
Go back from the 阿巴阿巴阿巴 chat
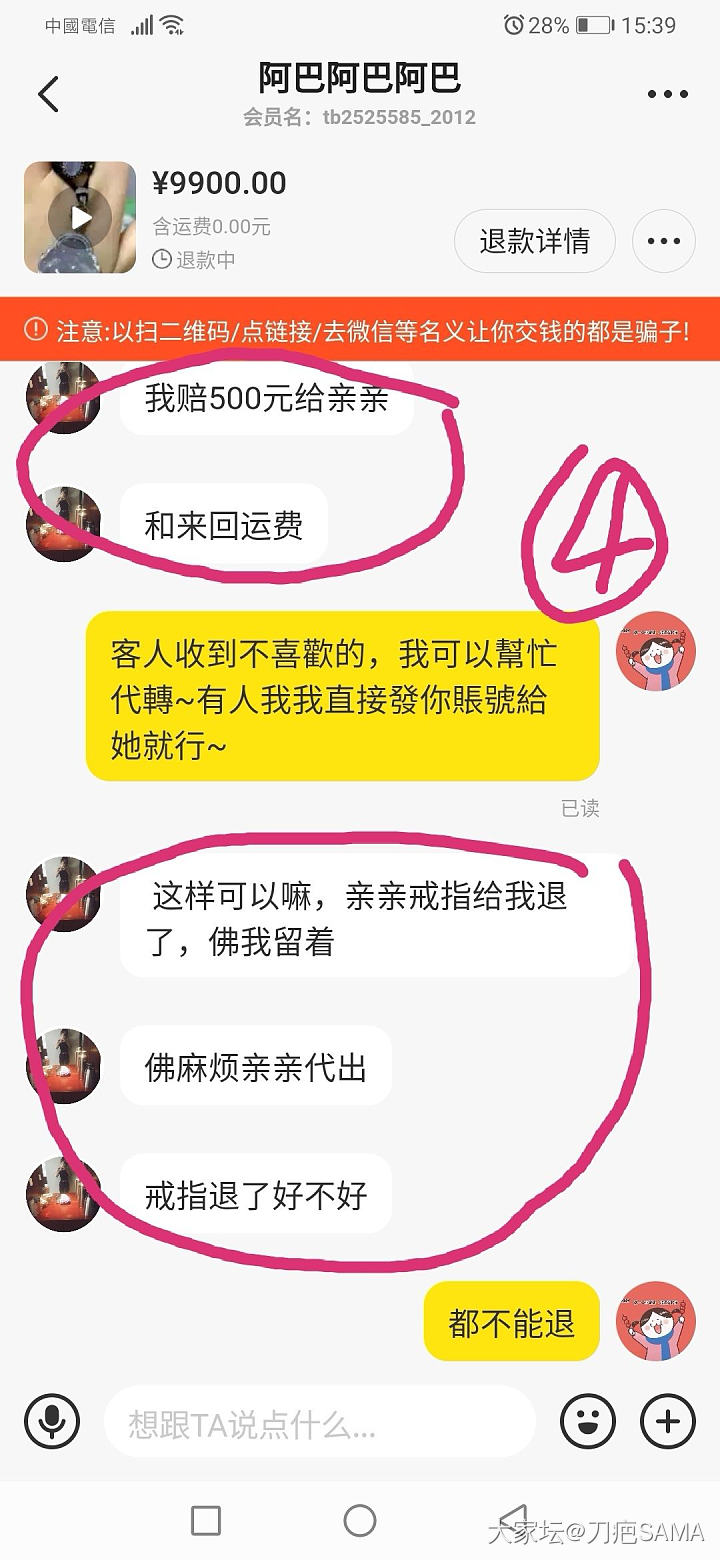(x=48, y=95)
